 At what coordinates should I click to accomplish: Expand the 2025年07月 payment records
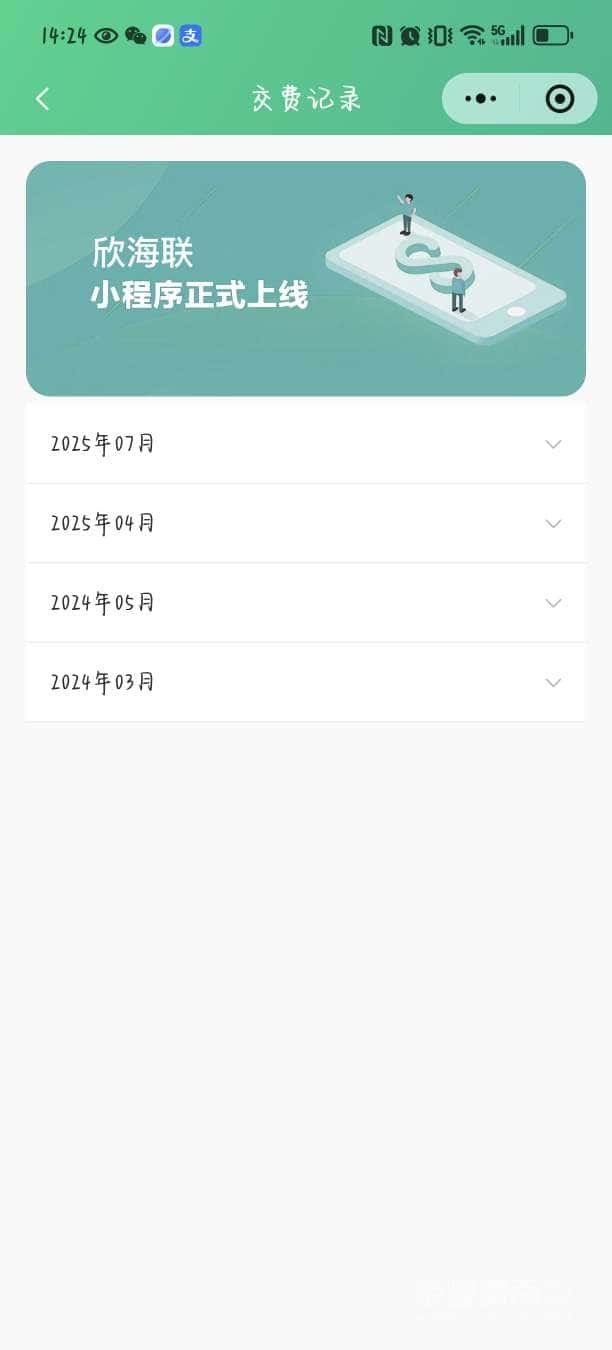click(306, 444)
